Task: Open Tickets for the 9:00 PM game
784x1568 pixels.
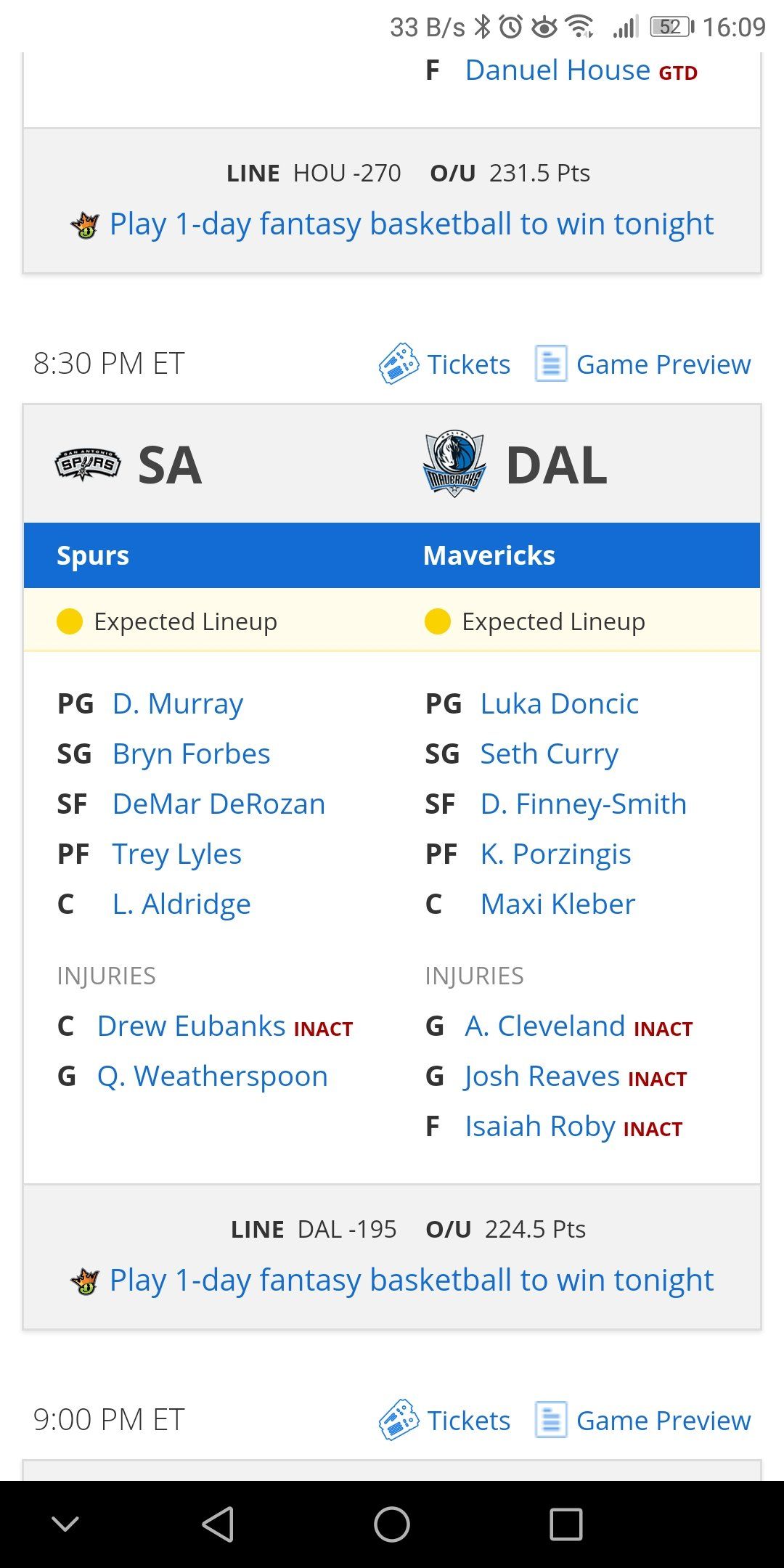Action: (444, 1421)
